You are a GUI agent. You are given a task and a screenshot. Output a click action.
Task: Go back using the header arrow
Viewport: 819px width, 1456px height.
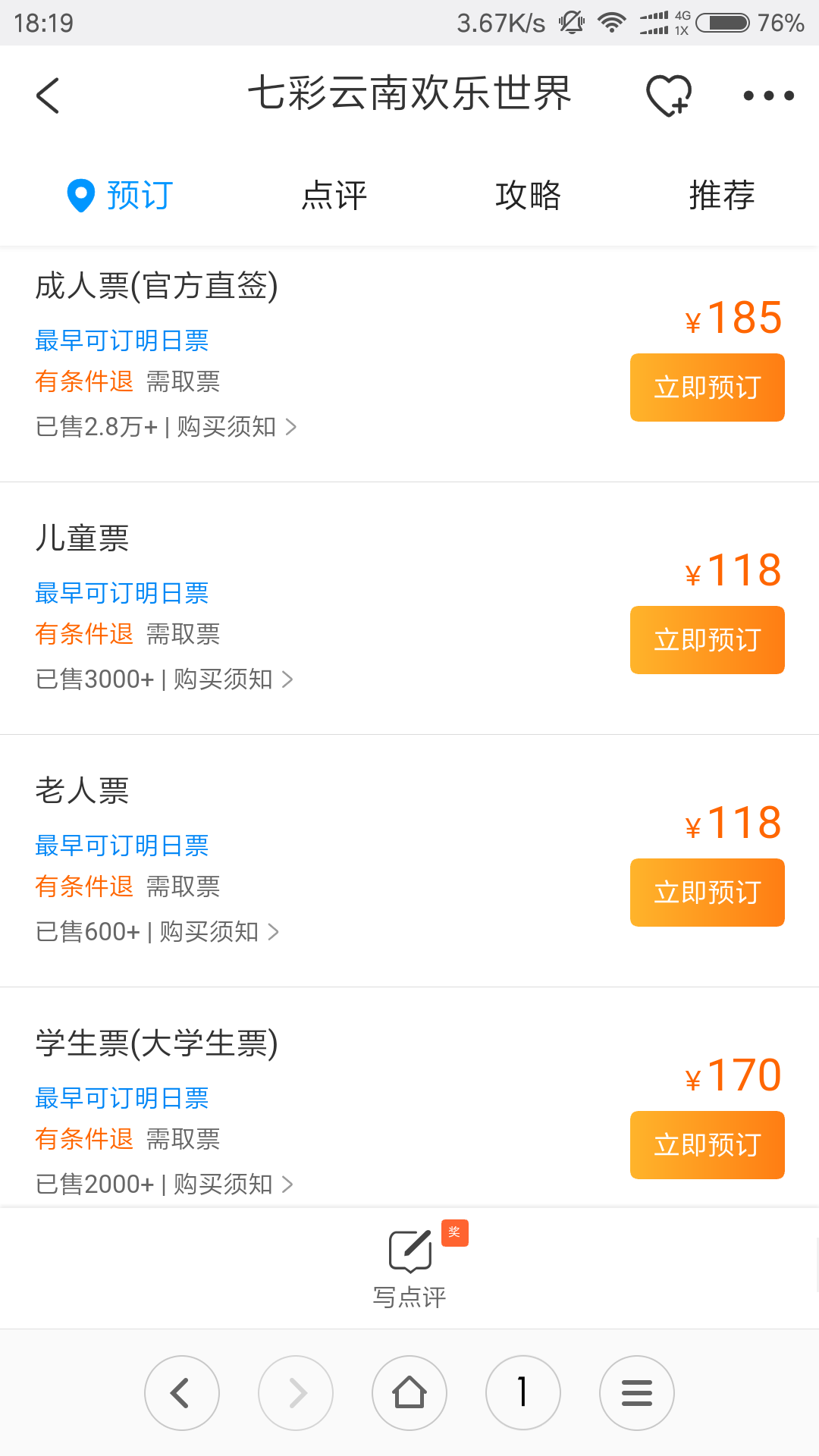pos(48,96)
